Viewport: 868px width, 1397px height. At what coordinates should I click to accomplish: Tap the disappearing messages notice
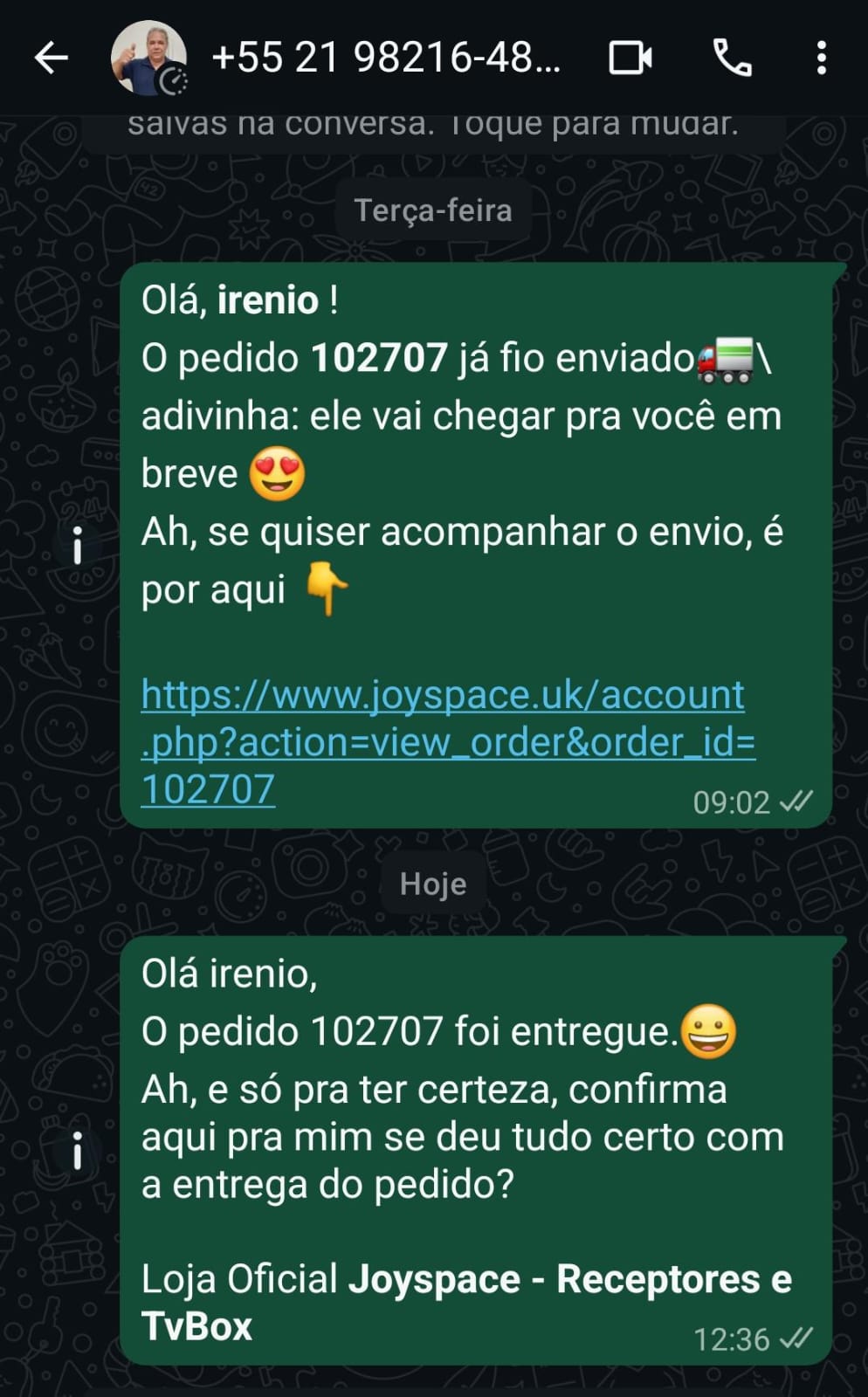(x=433, y=128)
